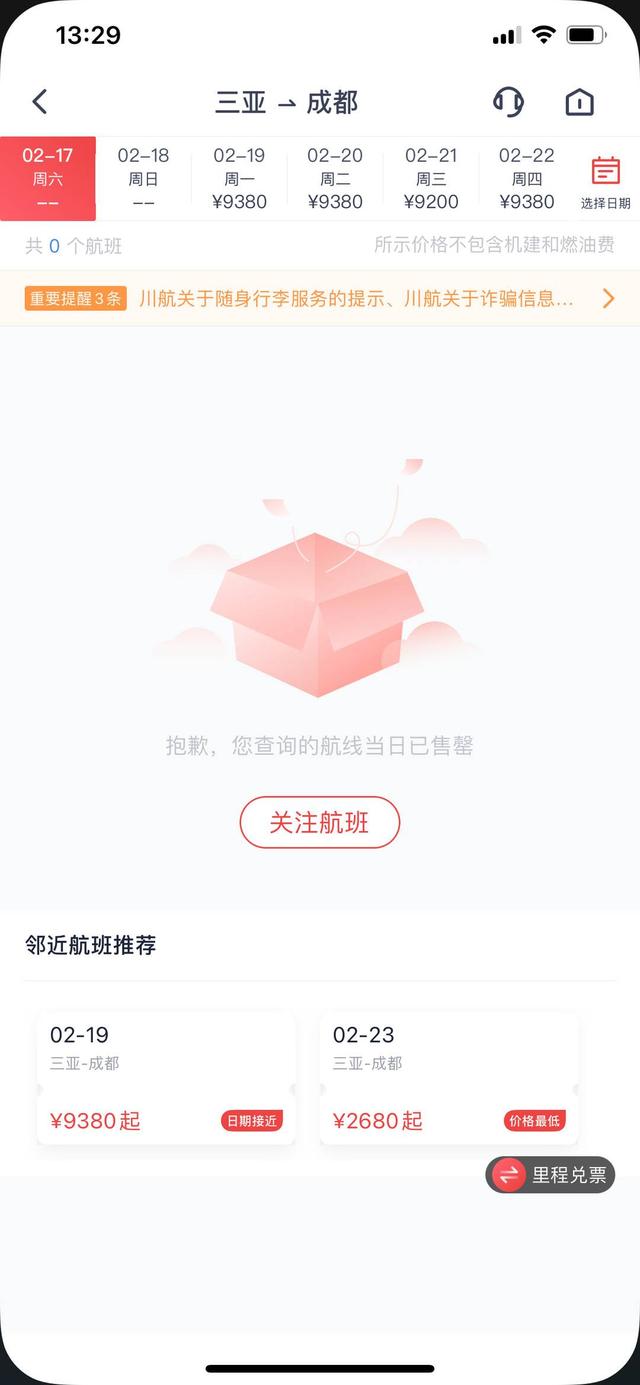Tap the home icon in header
The height and width of the screenshot is (1385, 640).
[579, 101]
